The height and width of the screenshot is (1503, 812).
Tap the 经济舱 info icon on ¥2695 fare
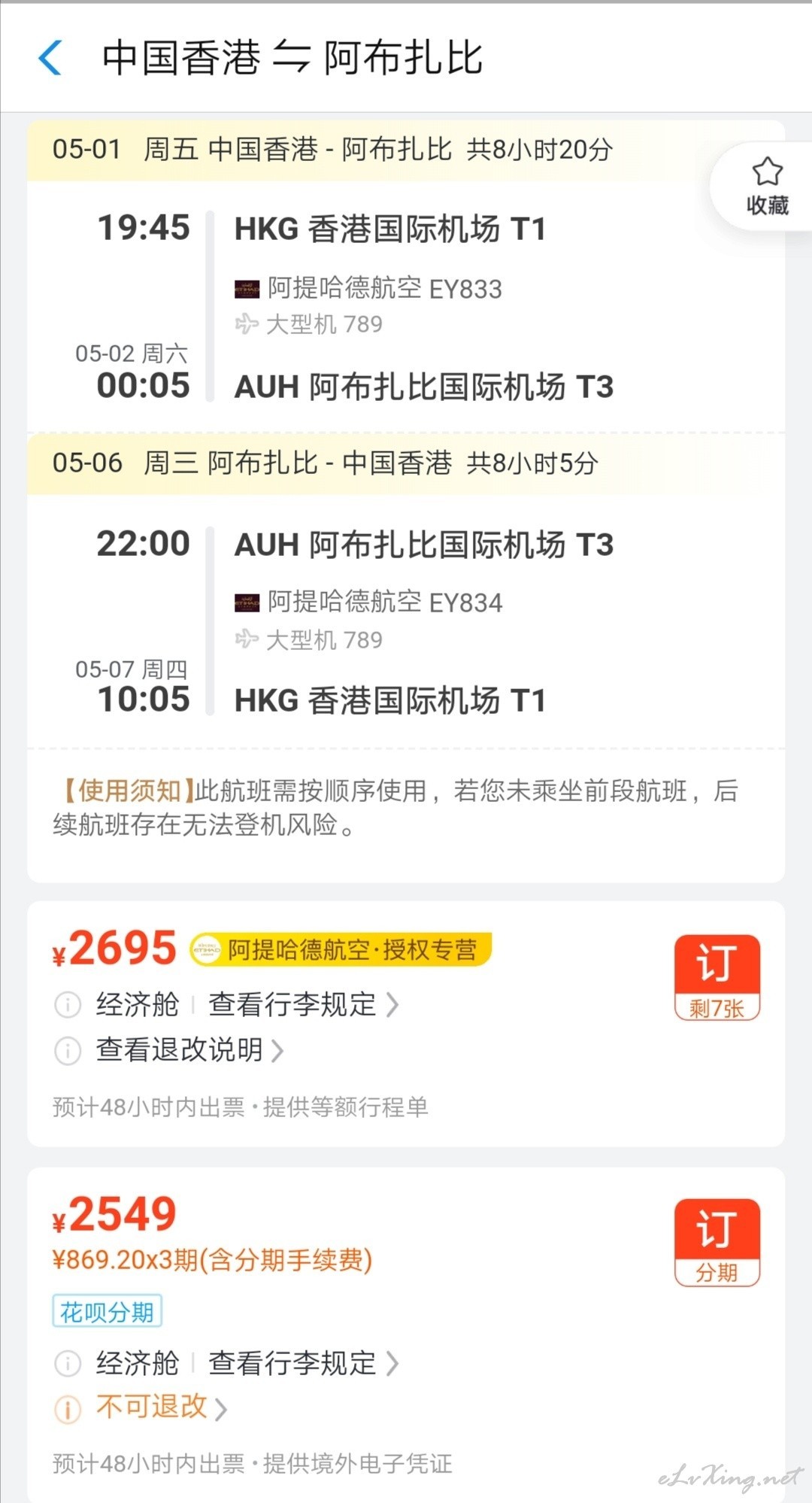pyautogui.click(x=68, y=1004)
